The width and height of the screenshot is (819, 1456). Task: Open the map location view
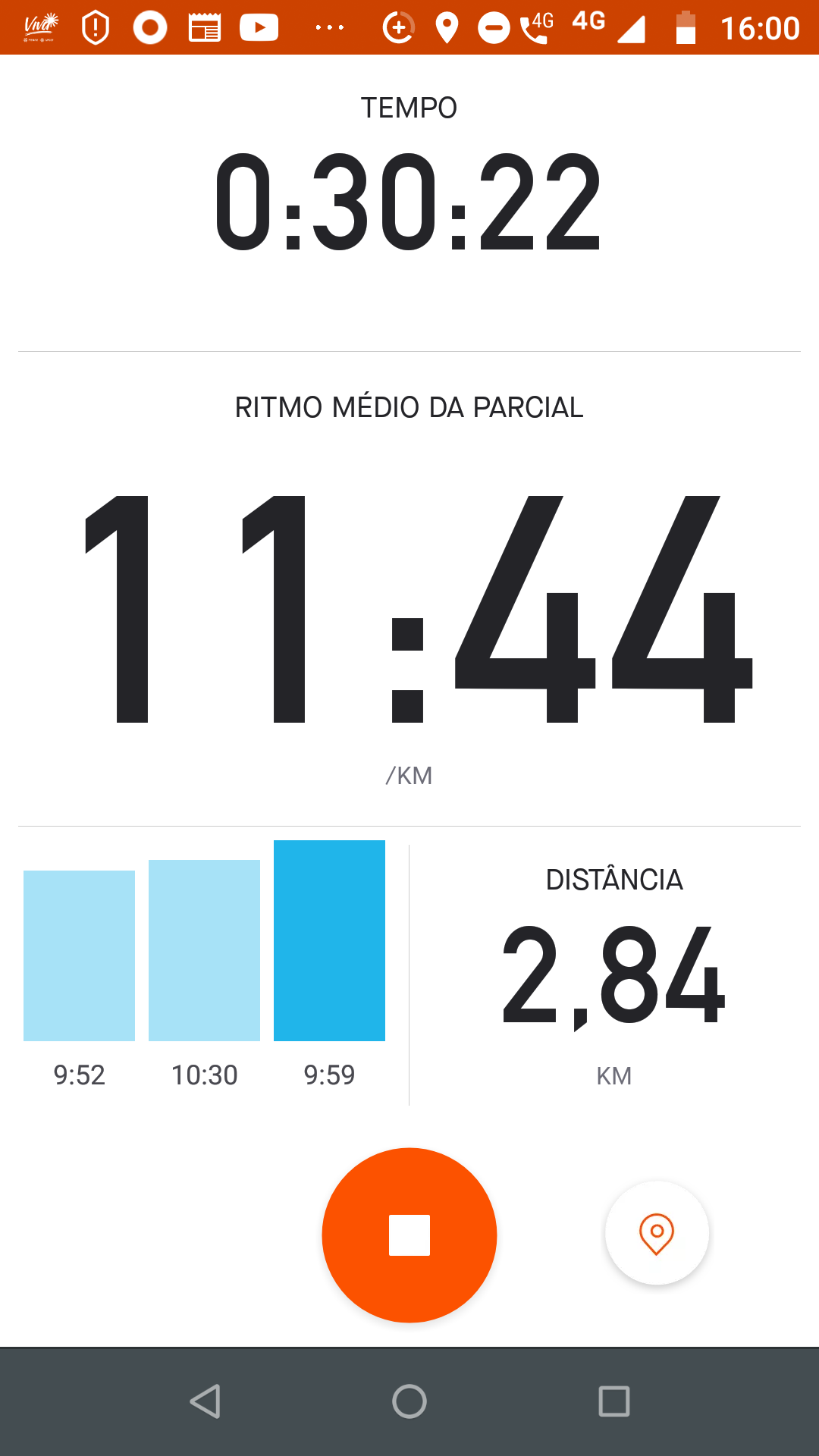coord(657,1233)
